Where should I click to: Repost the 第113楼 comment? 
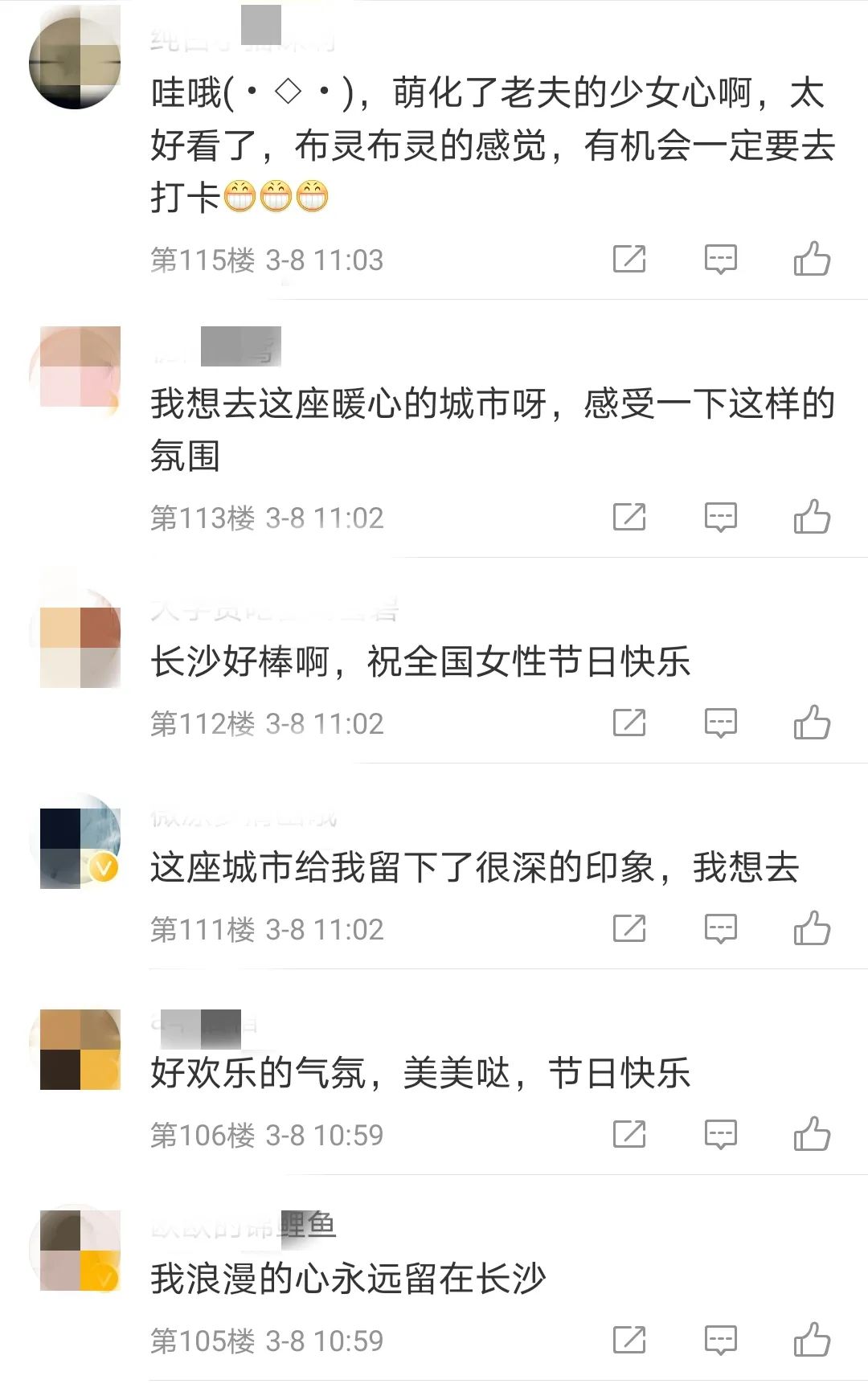pos(629,517)
